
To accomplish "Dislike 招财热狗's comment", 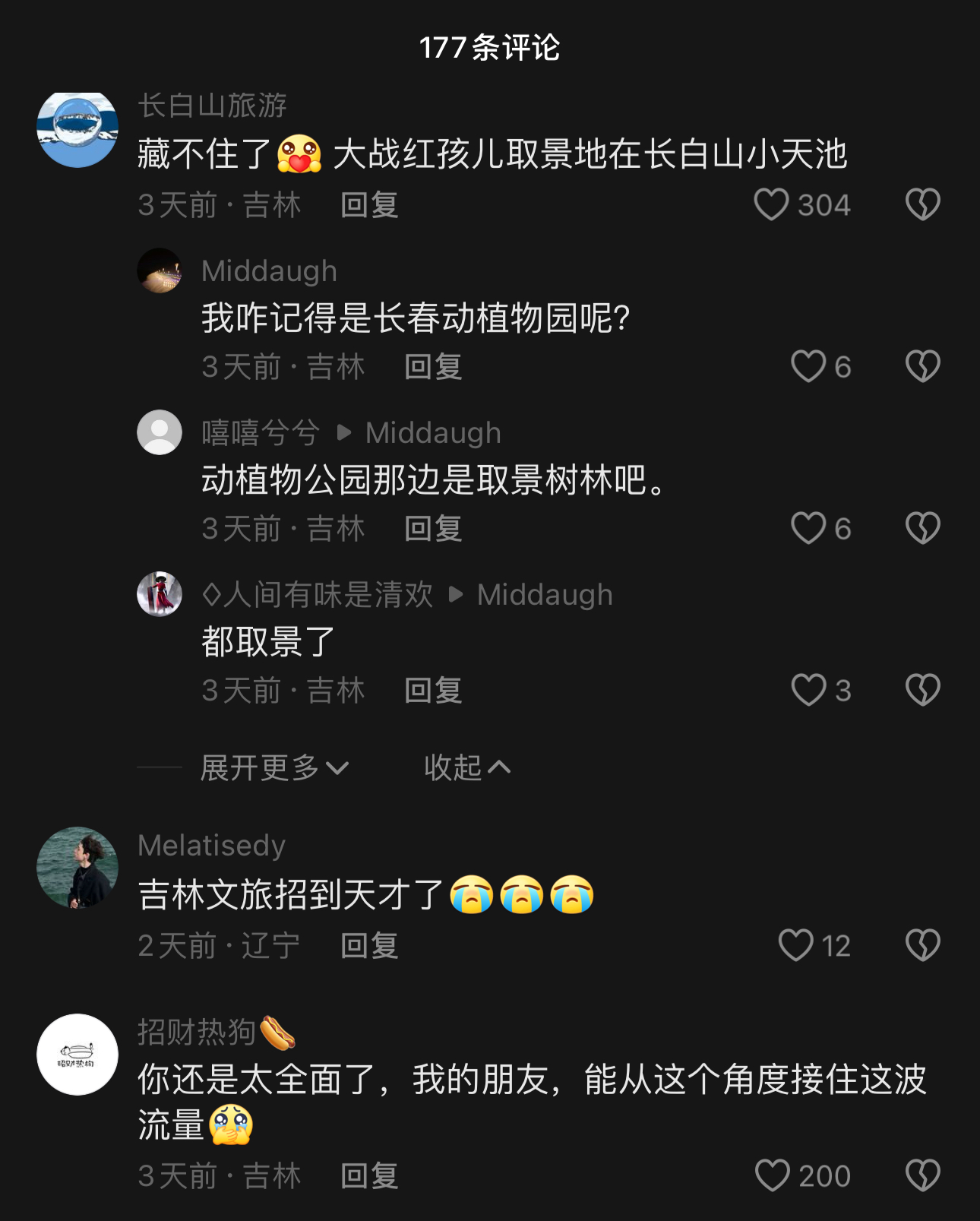I will tap(922, 1175).
